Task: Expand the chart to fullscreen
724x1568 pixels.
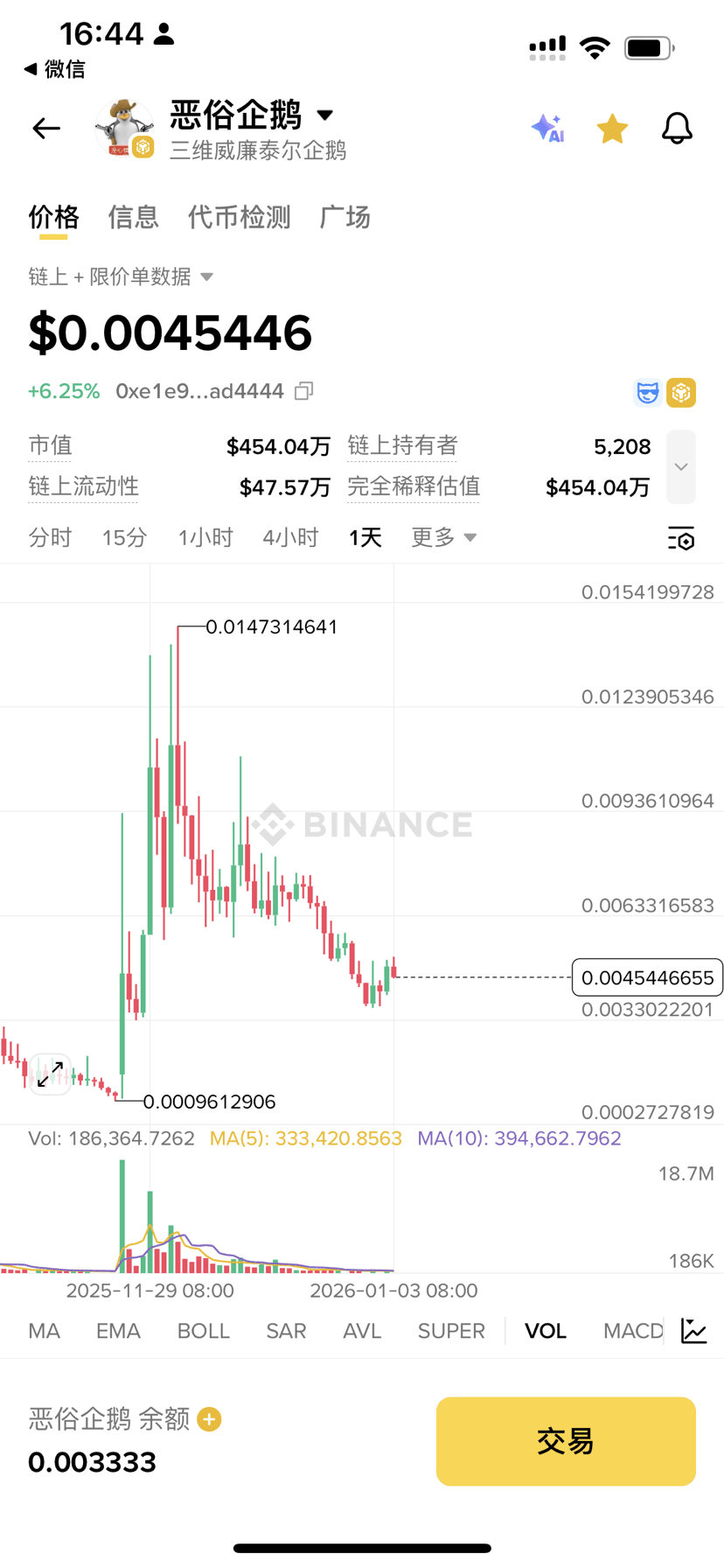Action: tap(50, 1073)
